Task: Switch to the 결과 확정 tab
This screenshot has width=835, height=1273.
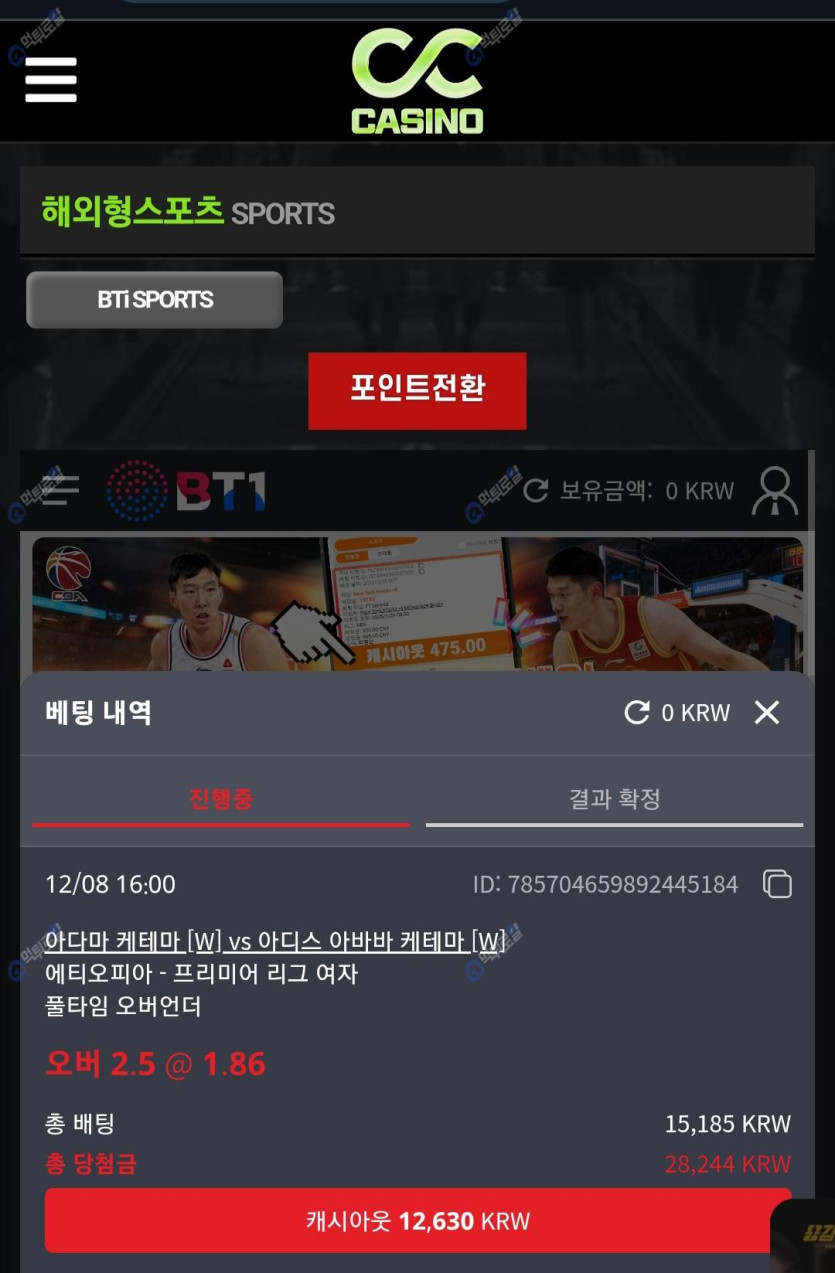Action: tap(614, 799)
